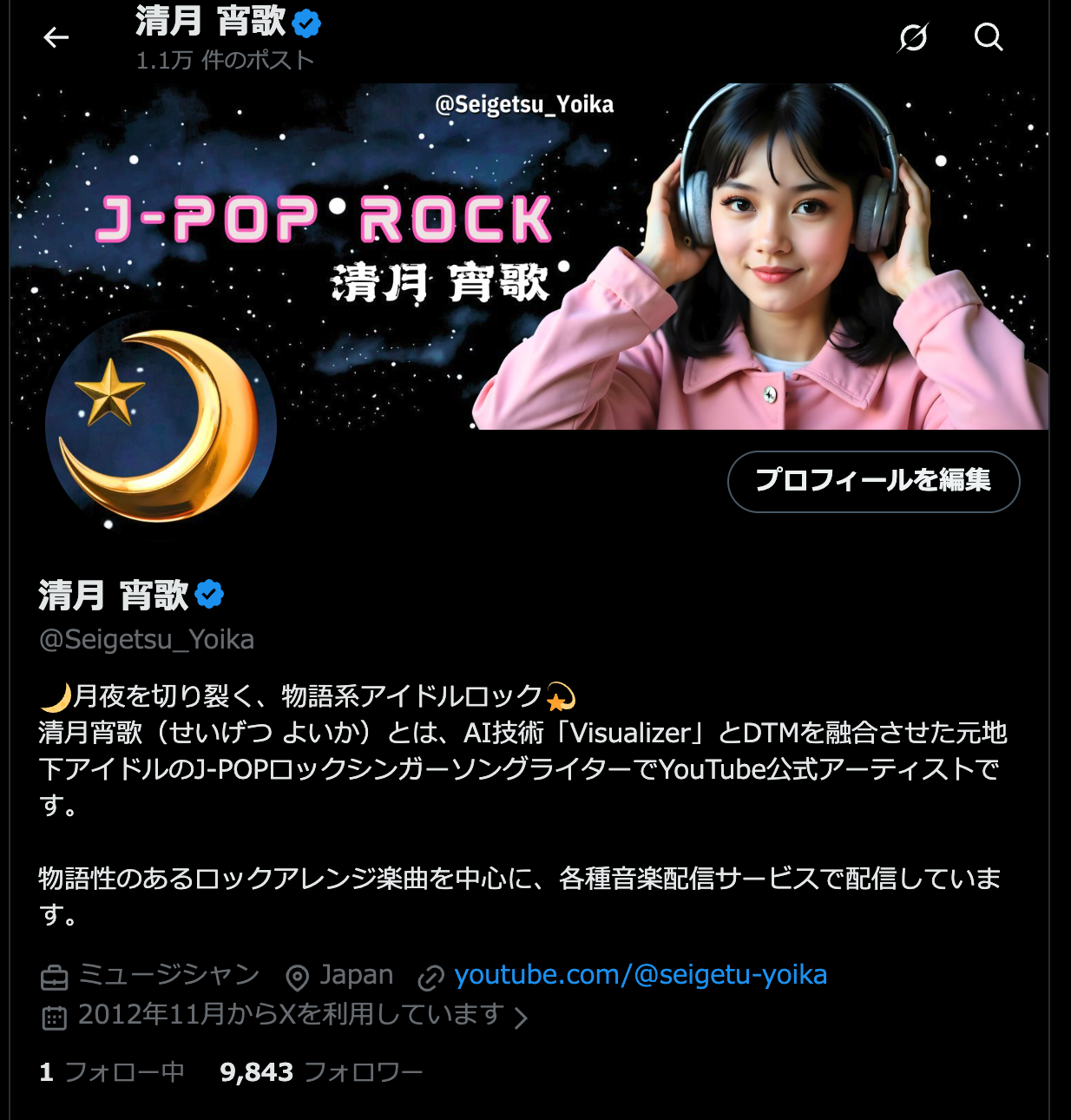Go back with the arrow icon
This screenshot has width=1071, height=1120.
pos(56,37)
